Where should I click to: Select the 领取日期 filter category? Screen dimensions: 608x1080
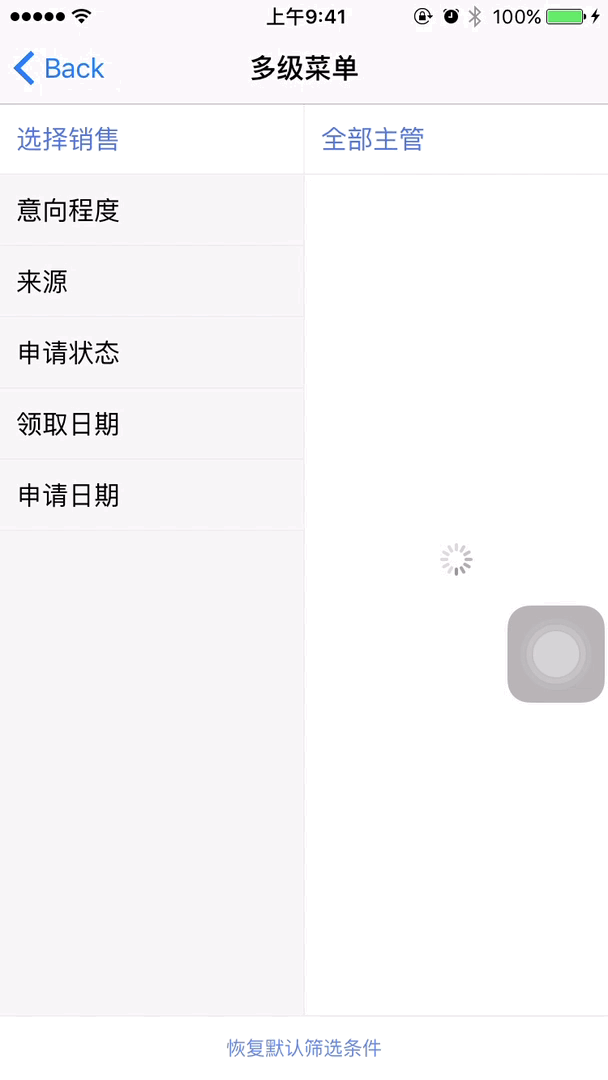click(150, 424)
